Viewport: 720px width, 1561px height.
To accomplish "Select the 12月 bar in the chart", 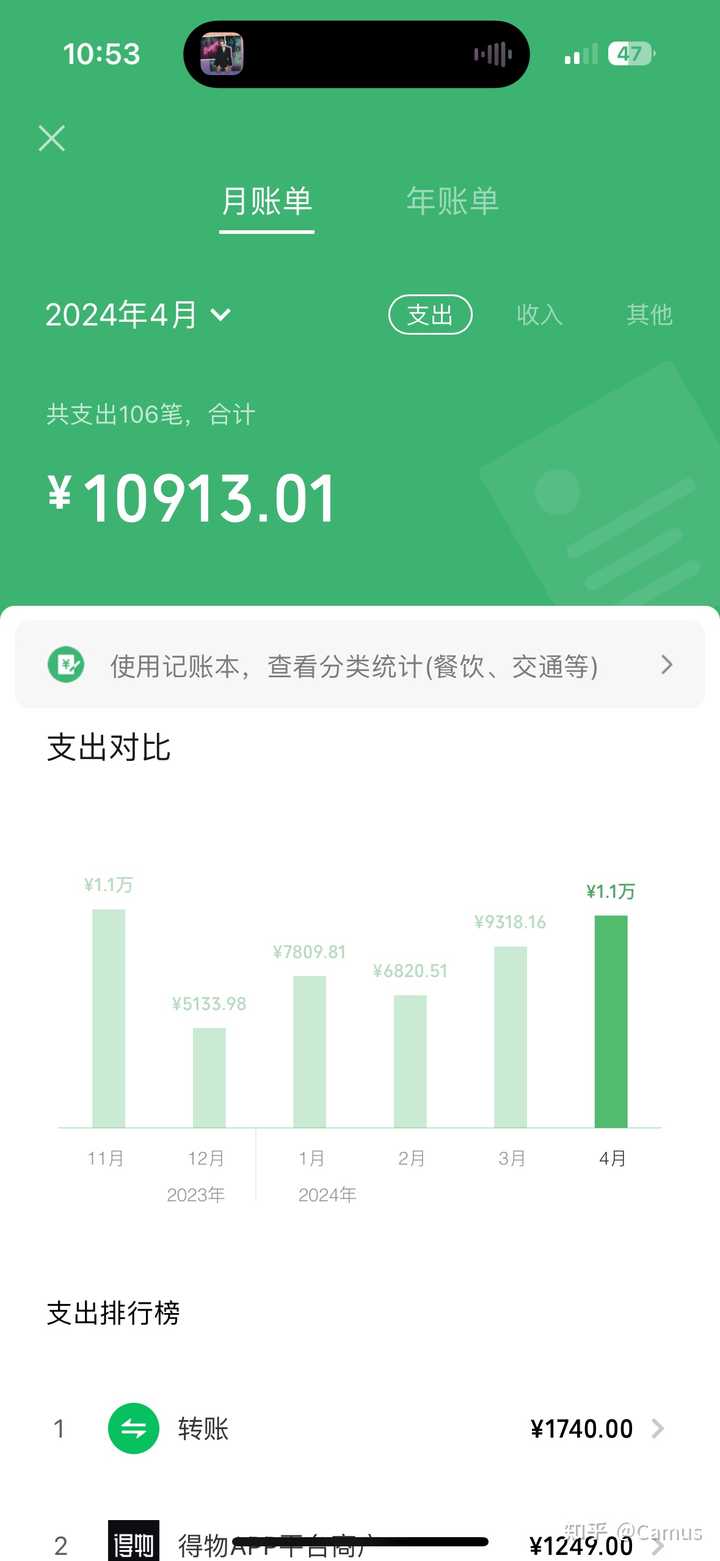I will (209, 1077).
